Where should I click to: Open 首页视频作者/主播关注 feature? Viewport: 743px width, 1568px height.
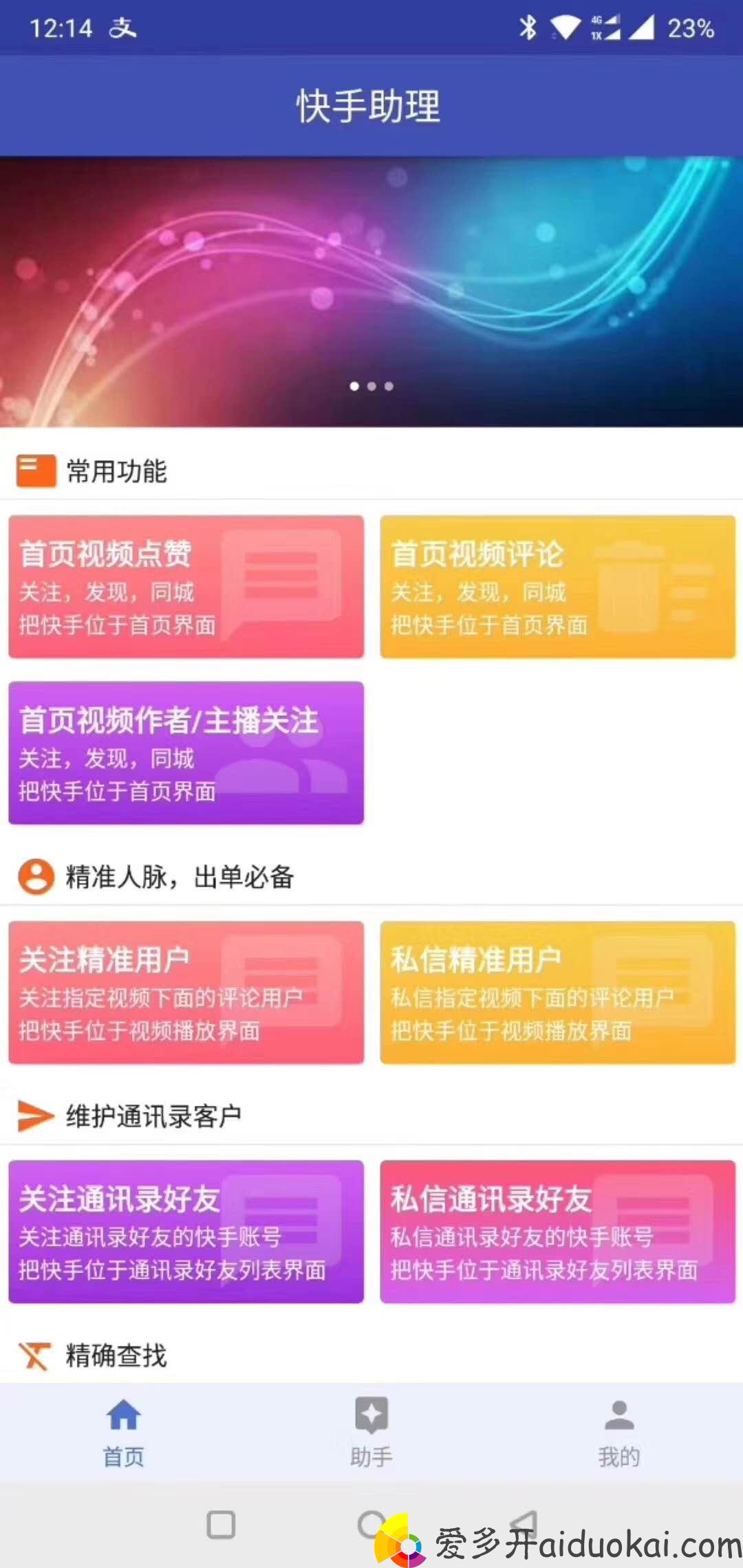pyautogui.click(x=186, y=752)
